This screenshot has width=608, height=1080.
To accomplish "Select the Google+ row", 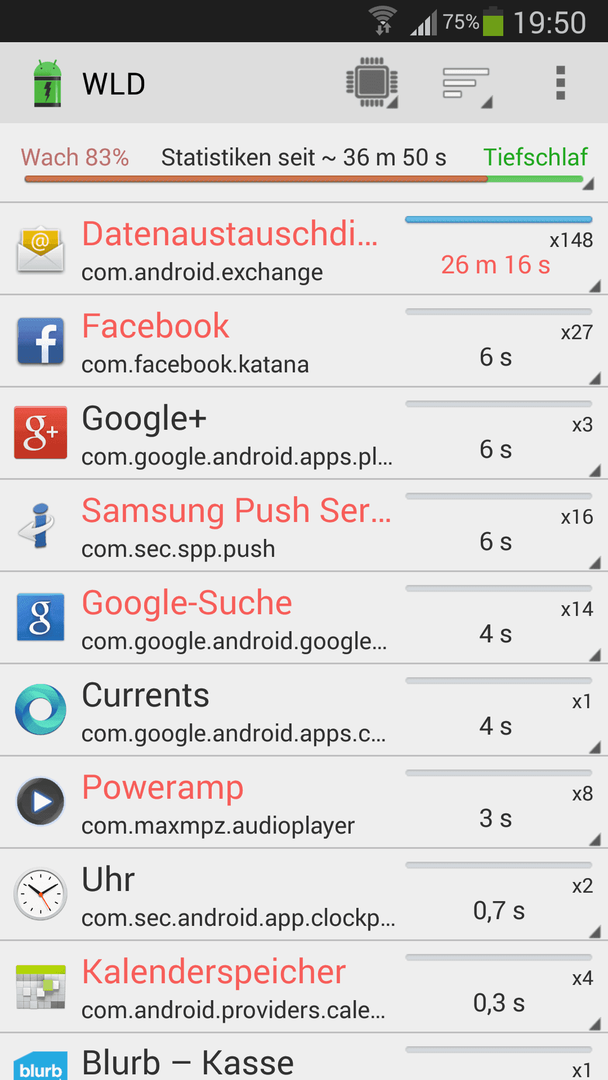I will pos(304,434).
